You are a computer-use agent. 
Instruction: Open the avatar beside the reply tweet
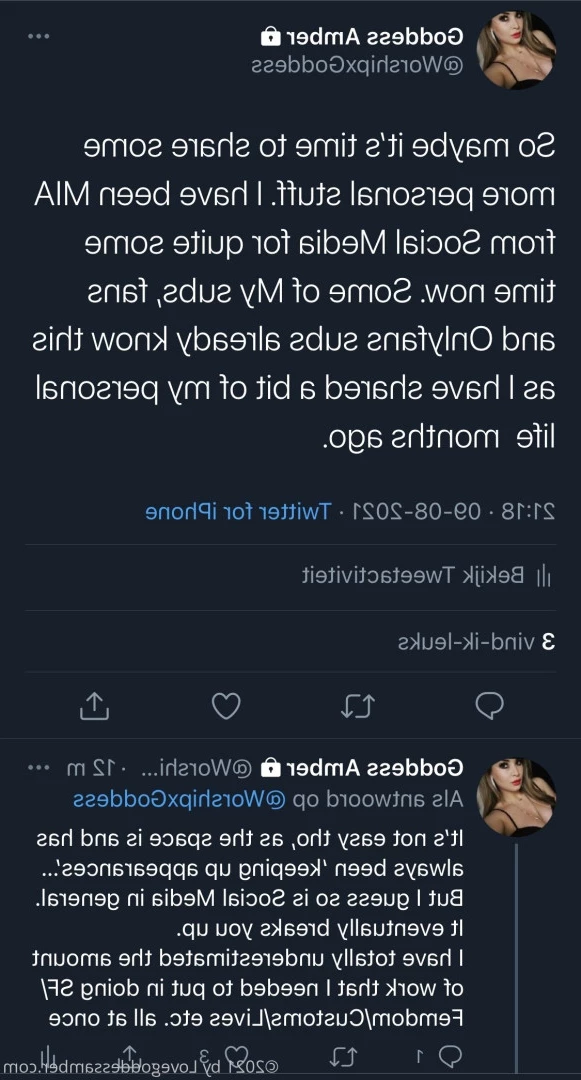(516, 797)
